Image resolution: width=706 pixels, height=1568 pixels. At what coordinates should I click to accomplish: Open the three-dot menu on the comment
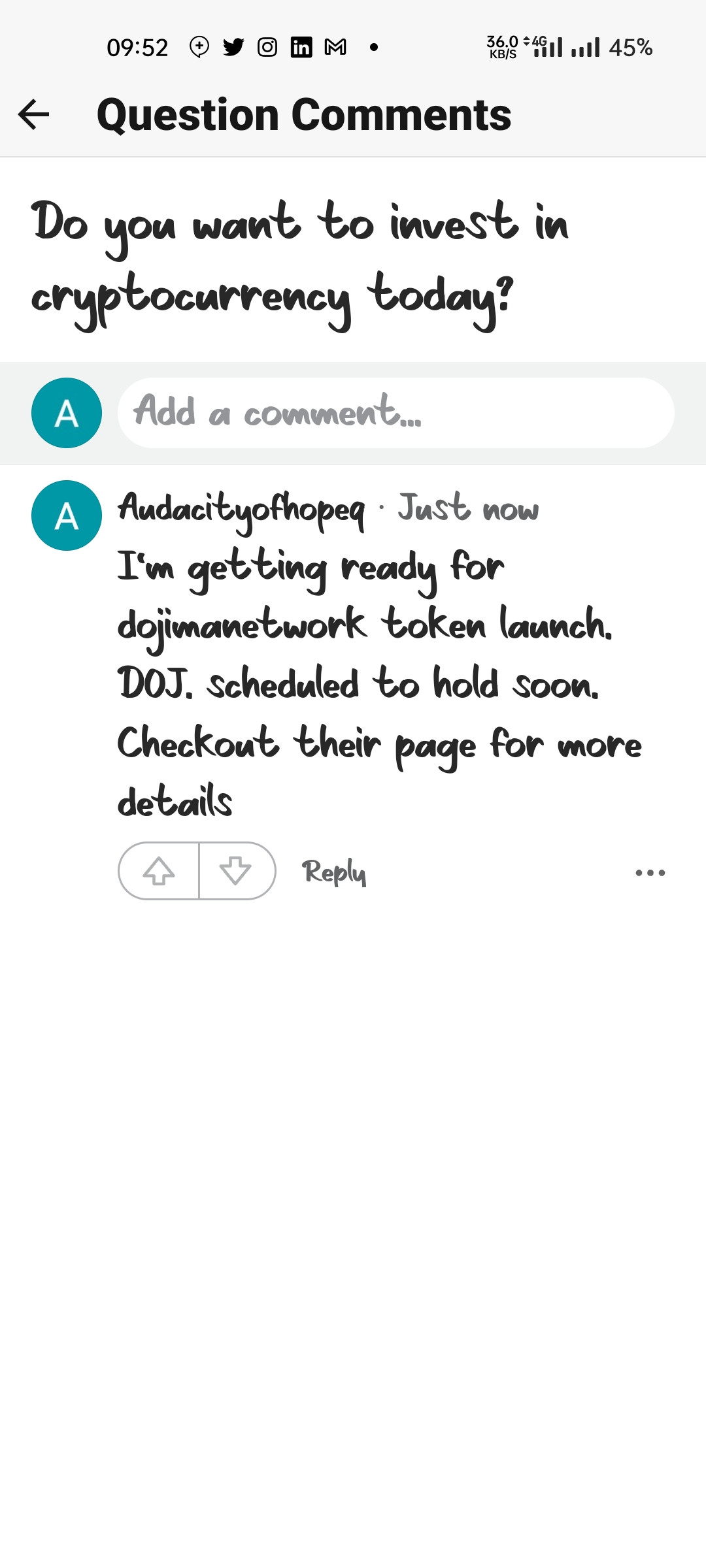click(650, 873)
